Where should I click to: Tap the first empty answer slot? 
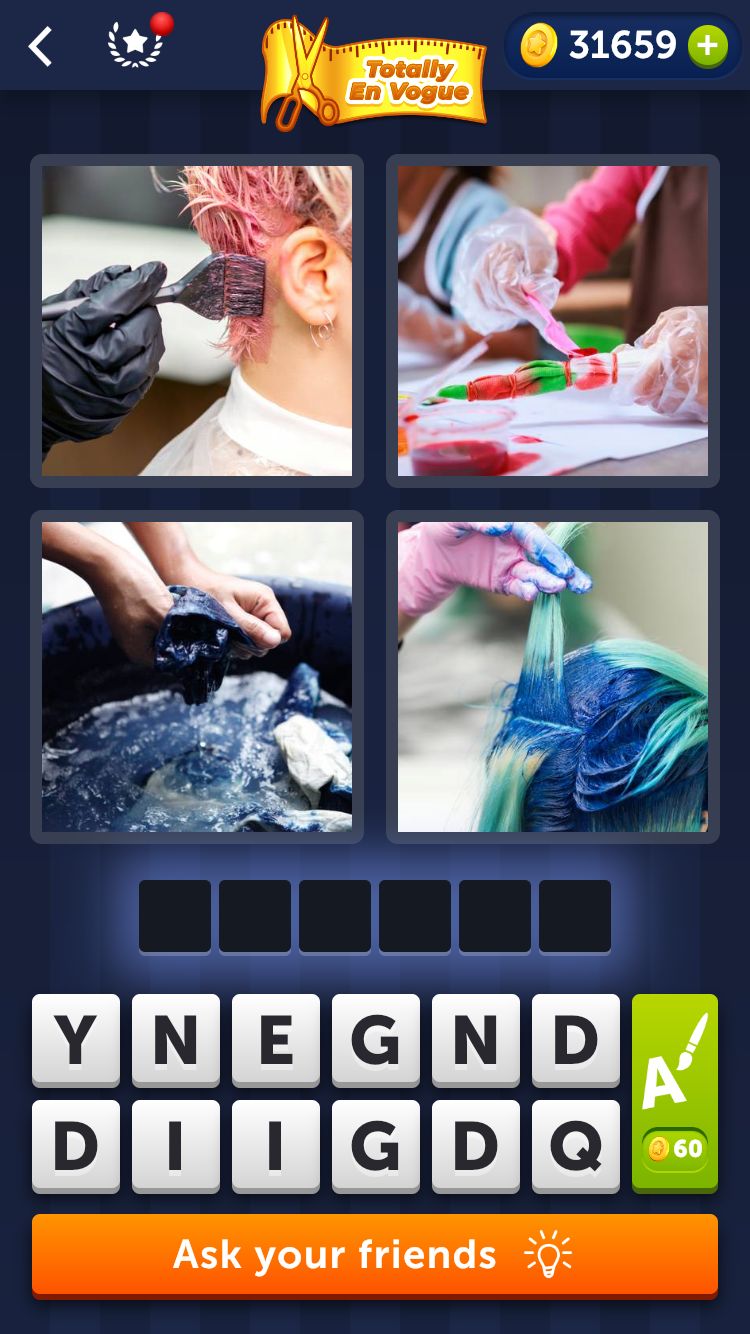tap(175, 916)
